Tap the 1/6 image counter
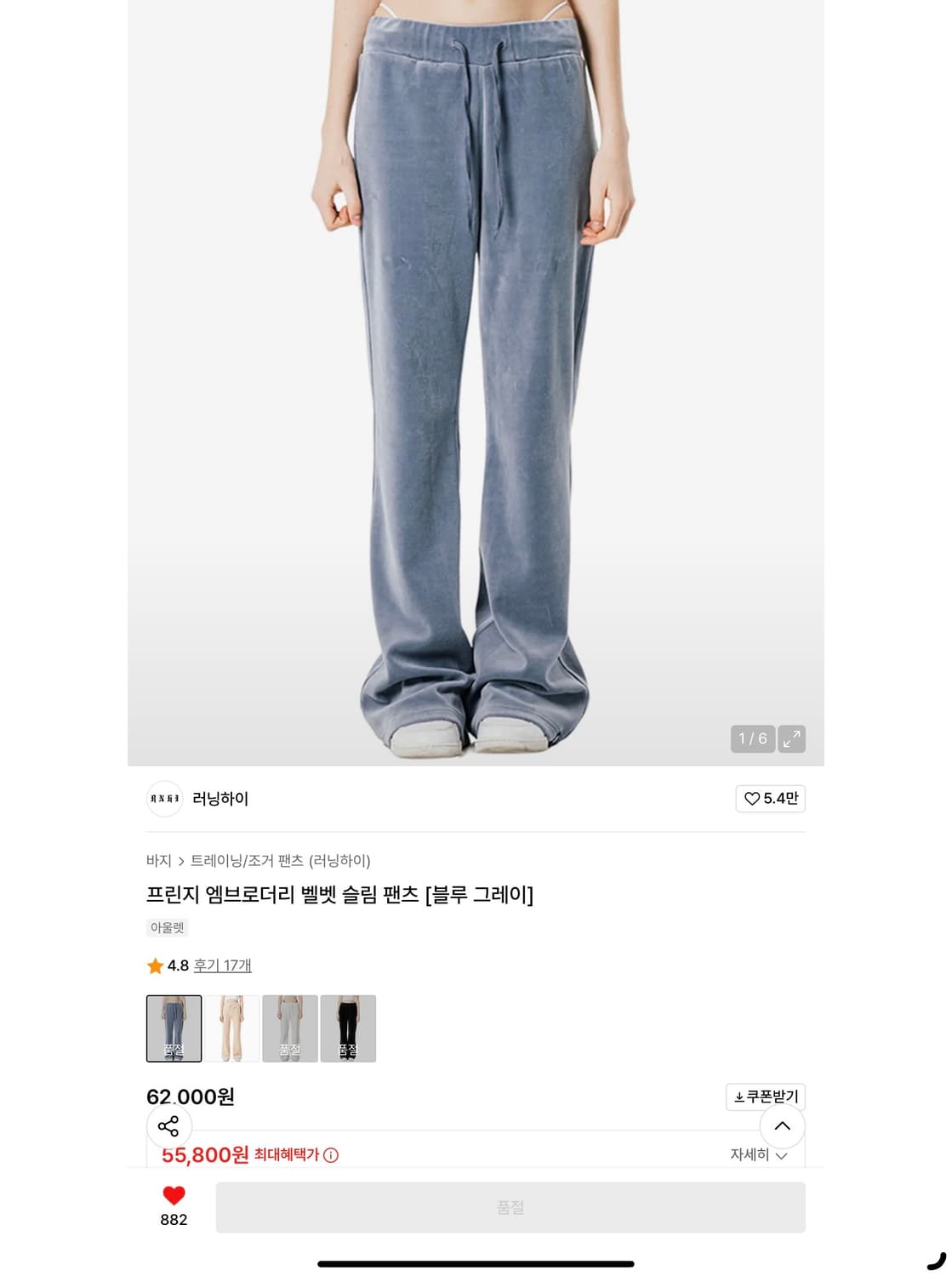Viewport: 952px width, 1276px height. pyautogui.click(x=750, y=739)
